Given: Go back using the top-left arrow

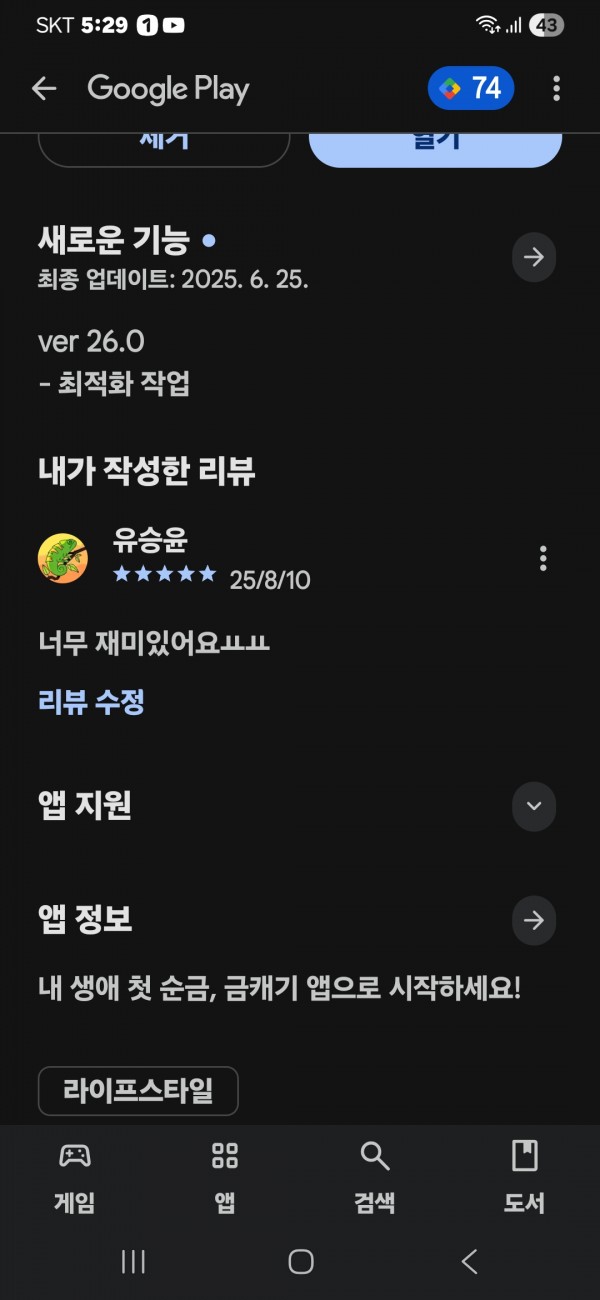Looking at the screenshot, I should [x=44, y=89].
